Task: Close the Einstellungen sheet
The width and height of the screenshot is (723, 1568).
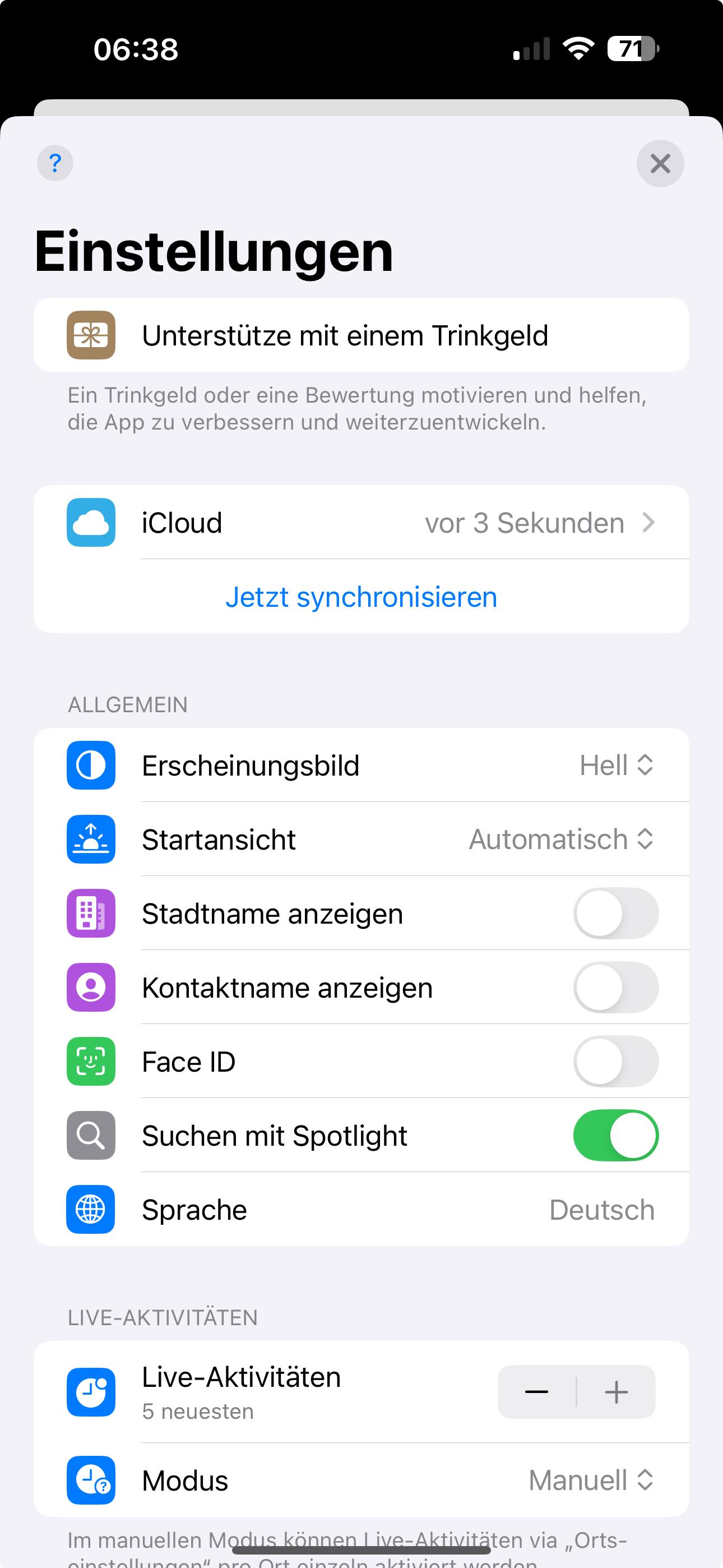Action: [x=660, y=163]
